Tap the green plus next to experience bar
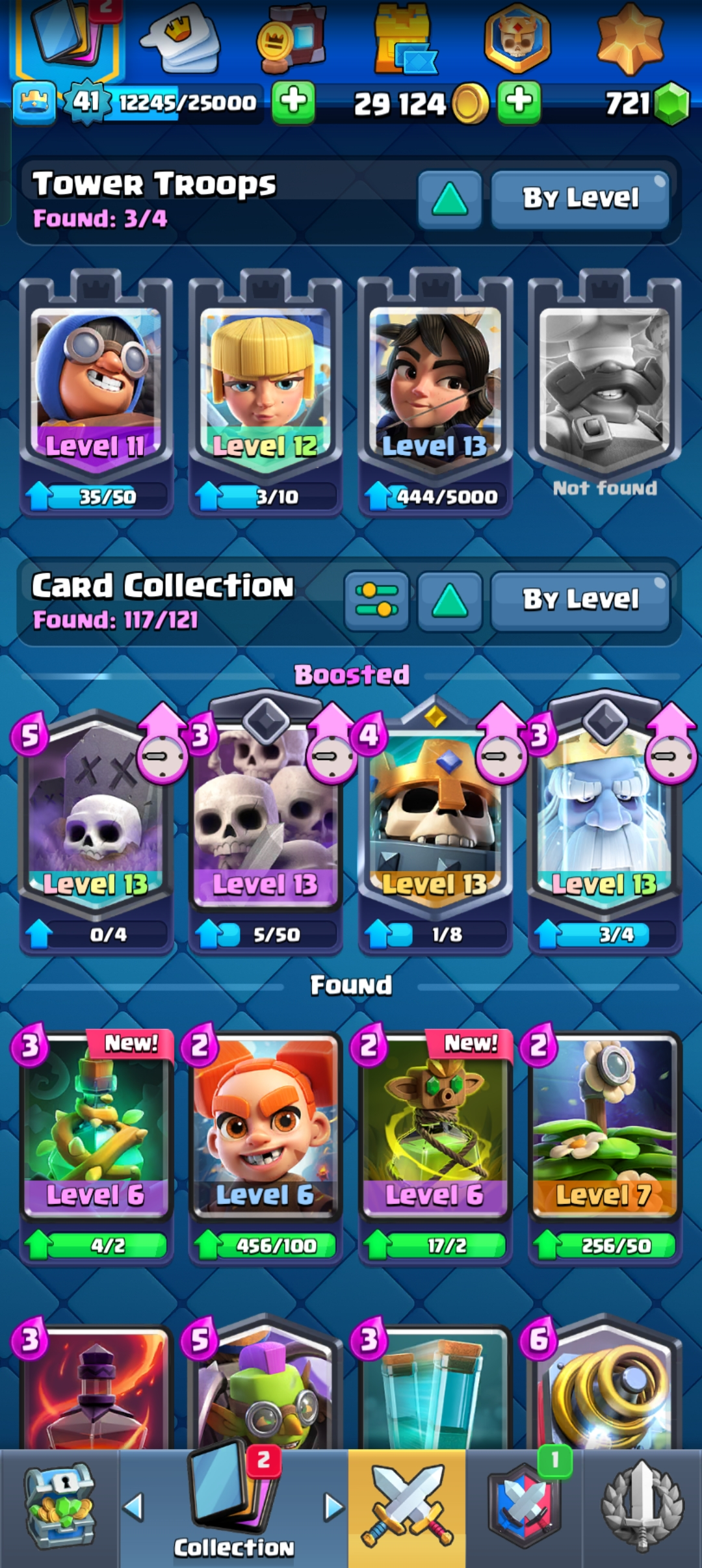The image size is (702, 1568). click(293, 102)
